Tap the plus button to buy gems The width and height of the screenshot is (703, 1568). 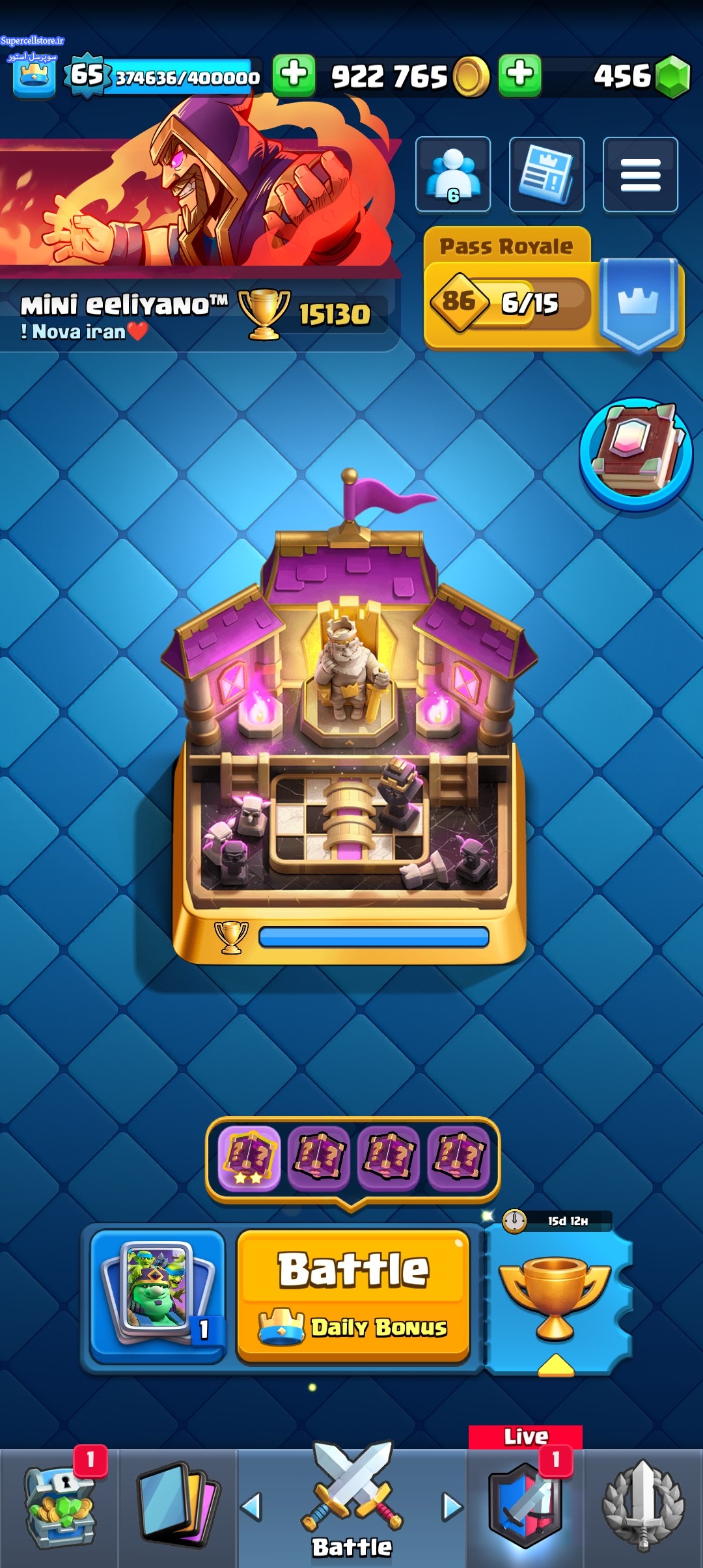tap(519, 76)
